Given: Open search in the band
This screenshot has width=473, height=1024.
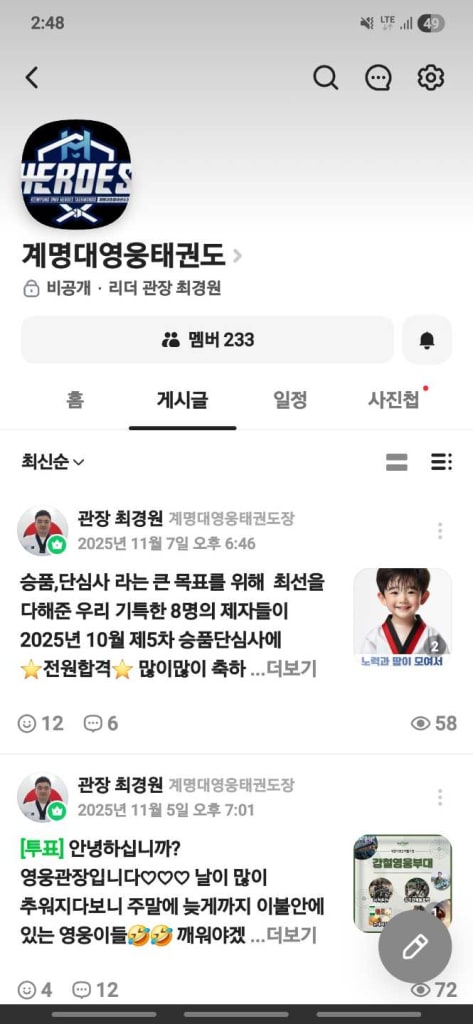Looking at the screenshot, I should tap(325, 78).
